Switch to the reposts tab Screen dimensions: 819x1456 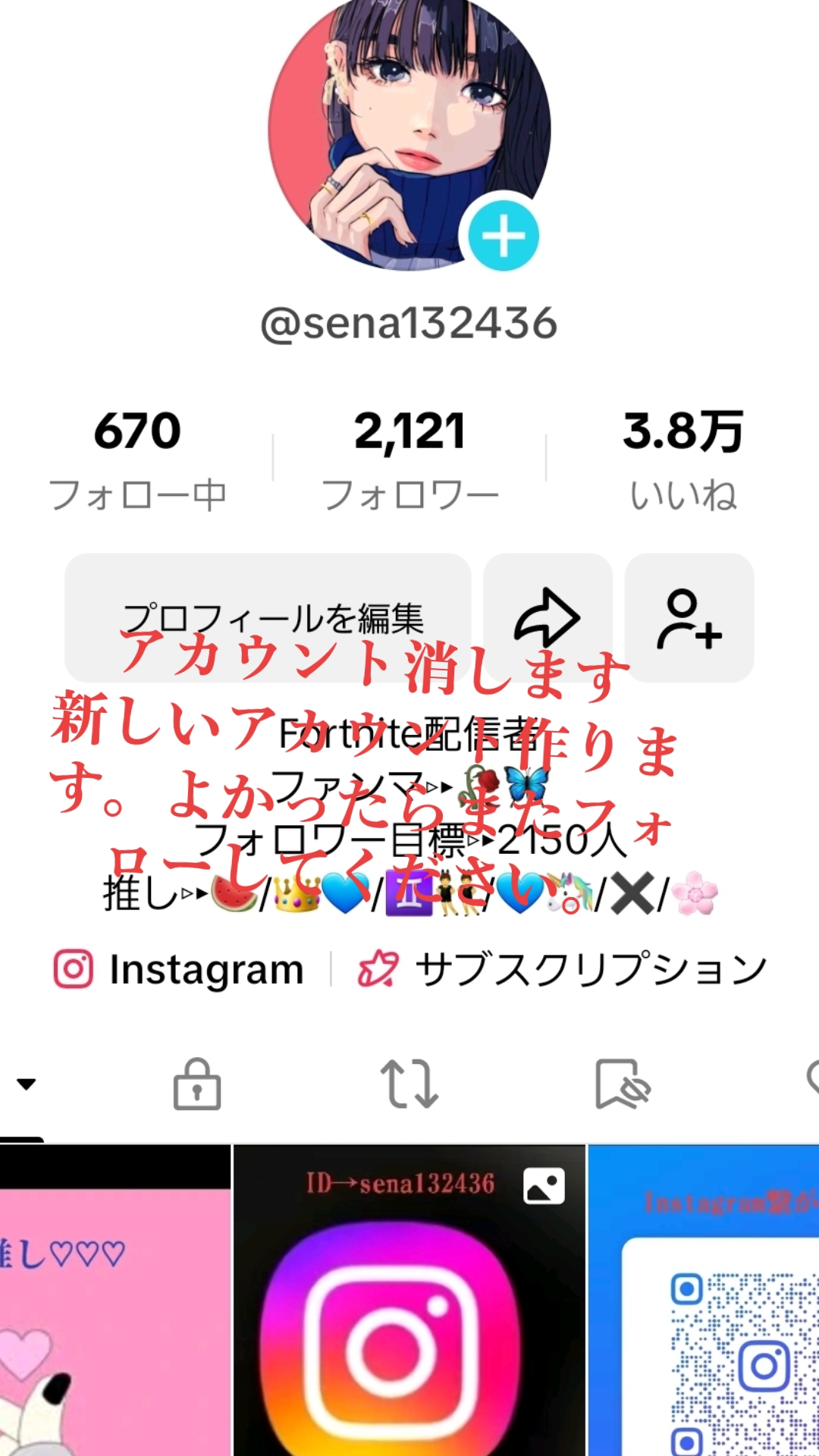pyautogui.click(x=409, y=1084)
